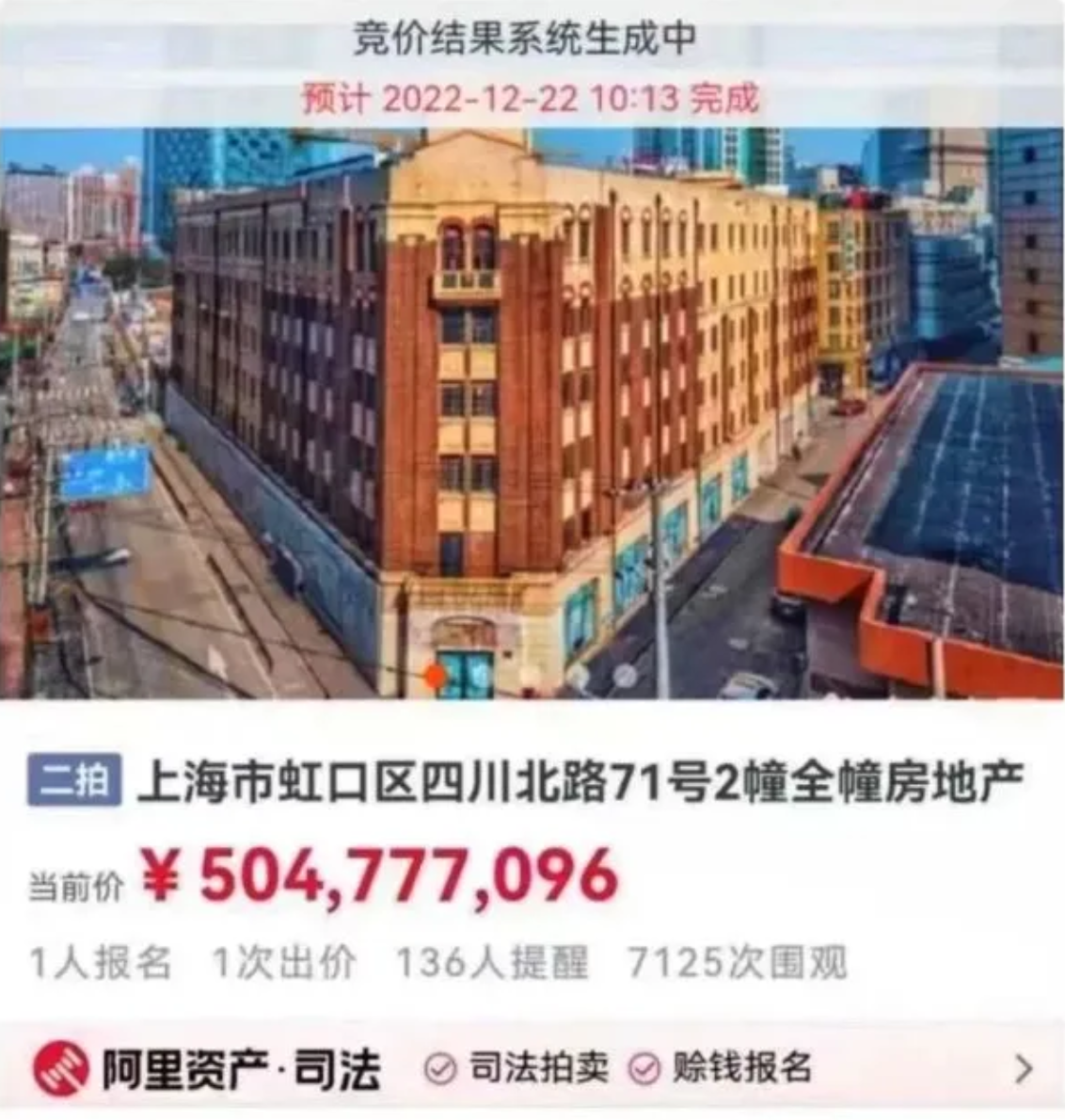1065x1120 pixels.
Task: View the auction property photo
Action: 532,414
